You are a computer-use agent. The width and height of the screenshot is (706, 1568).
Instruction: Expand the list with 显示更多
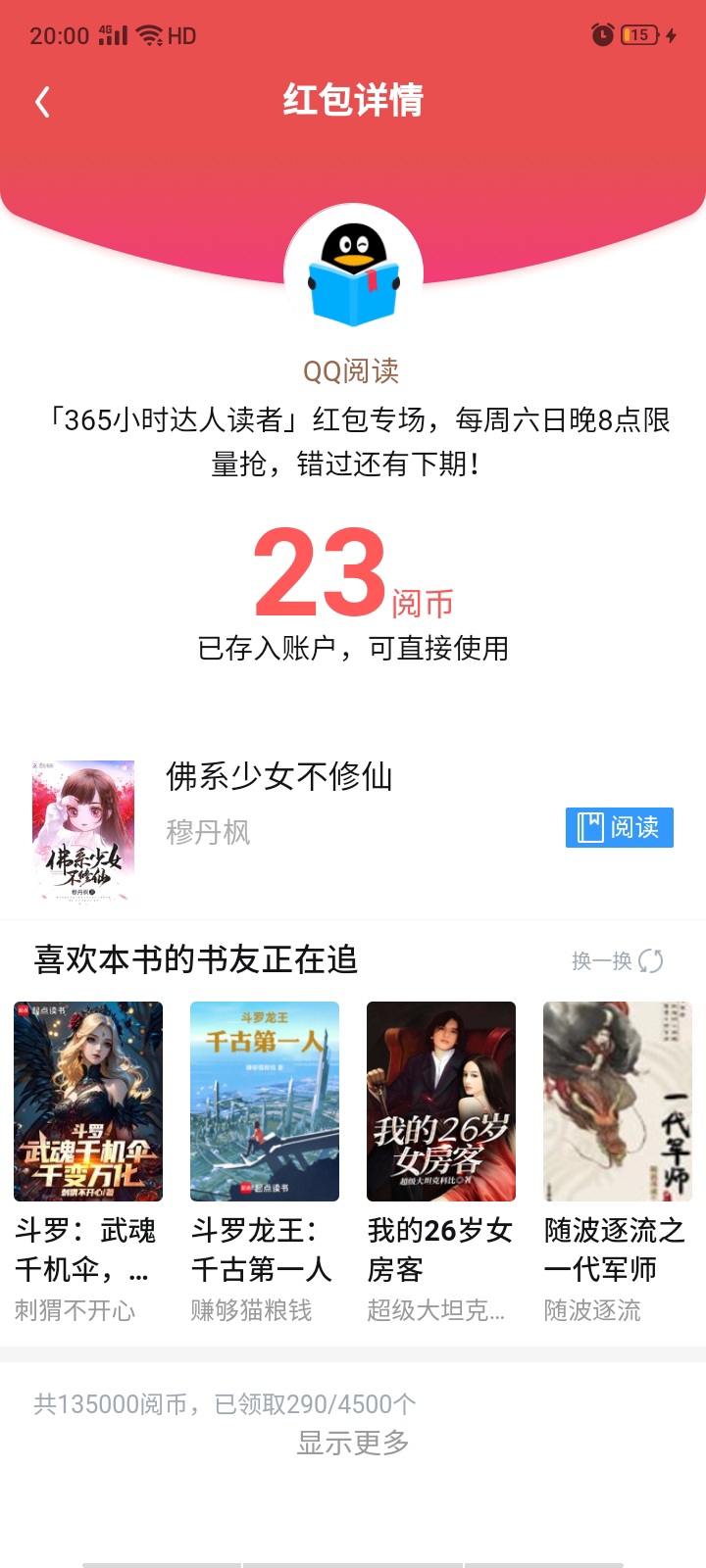pos(353,1443)
